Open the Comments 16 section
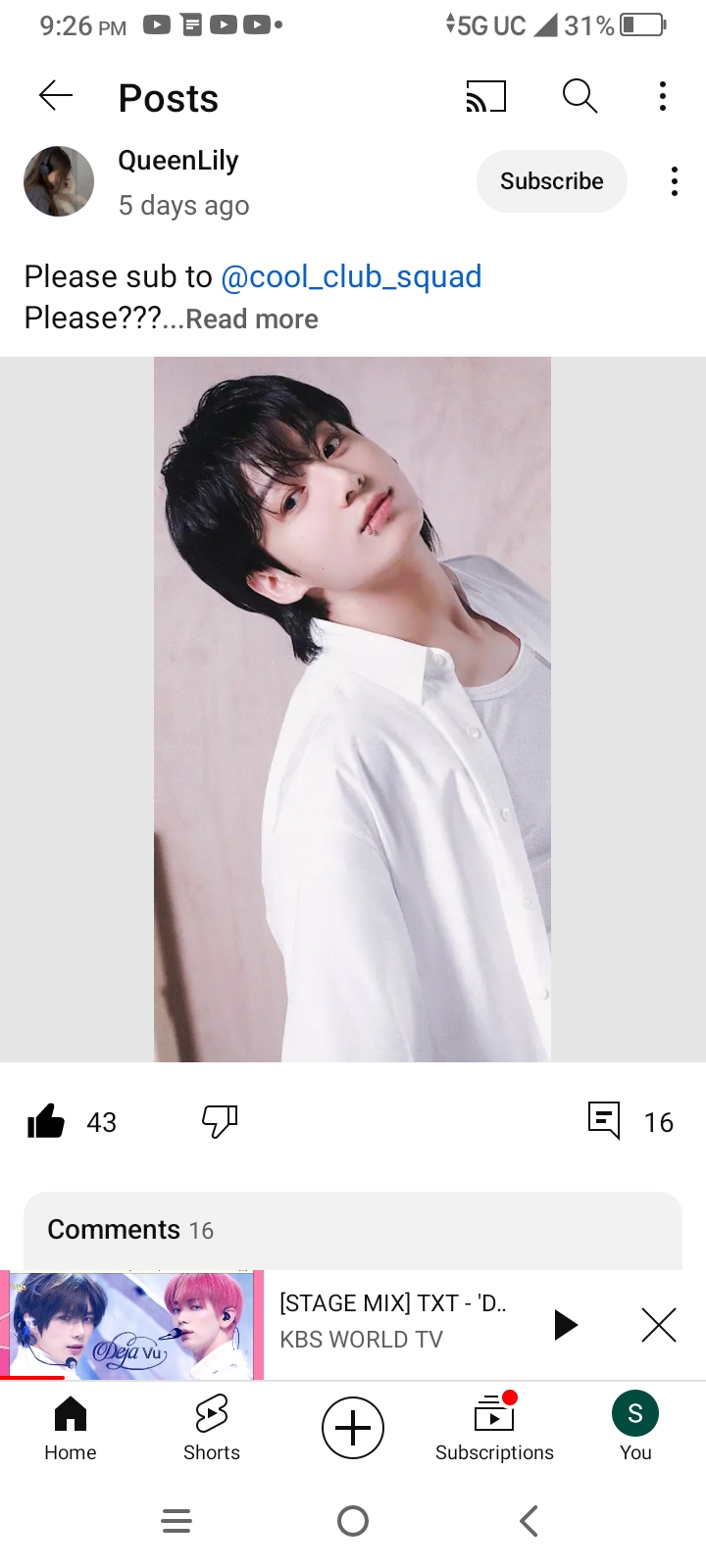 pyautogui.click(x=352, y=1230)
